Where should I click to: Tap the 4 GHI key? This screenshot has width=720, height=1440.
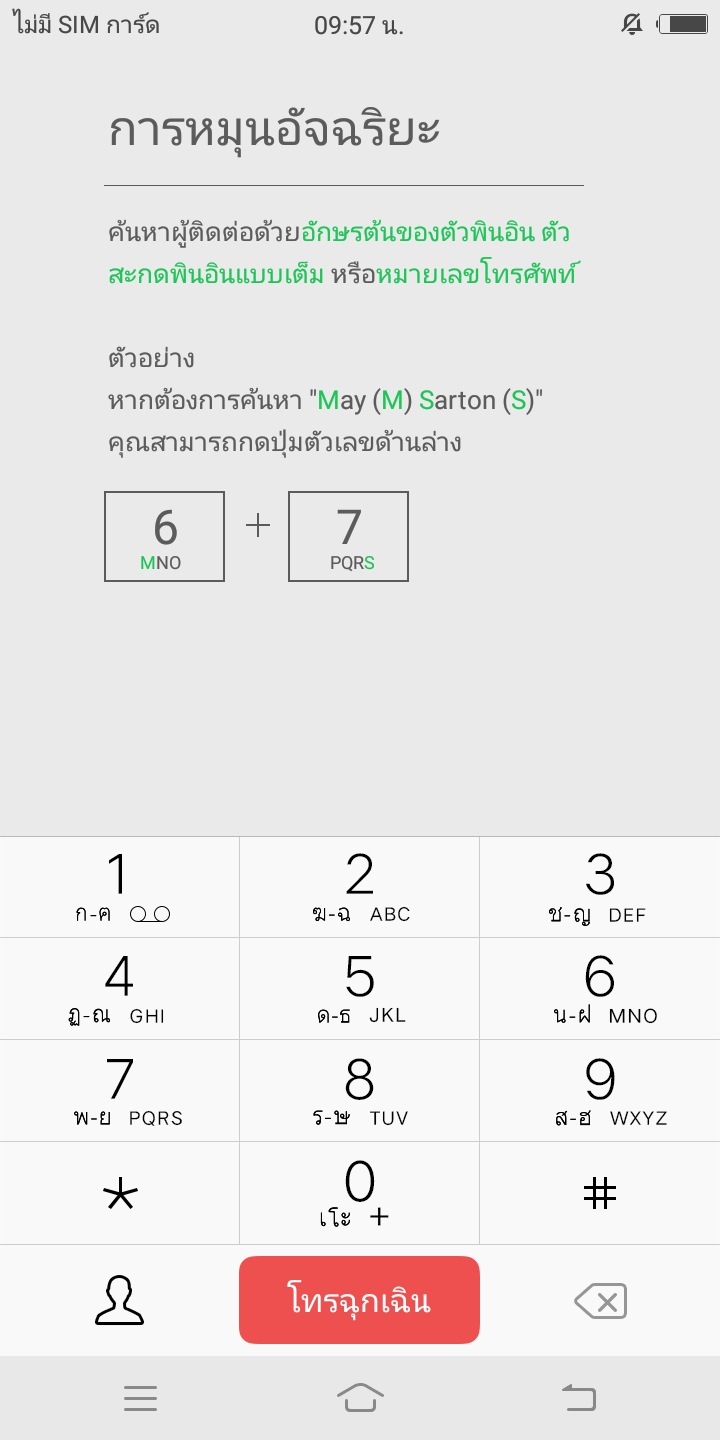coord(119,989)
